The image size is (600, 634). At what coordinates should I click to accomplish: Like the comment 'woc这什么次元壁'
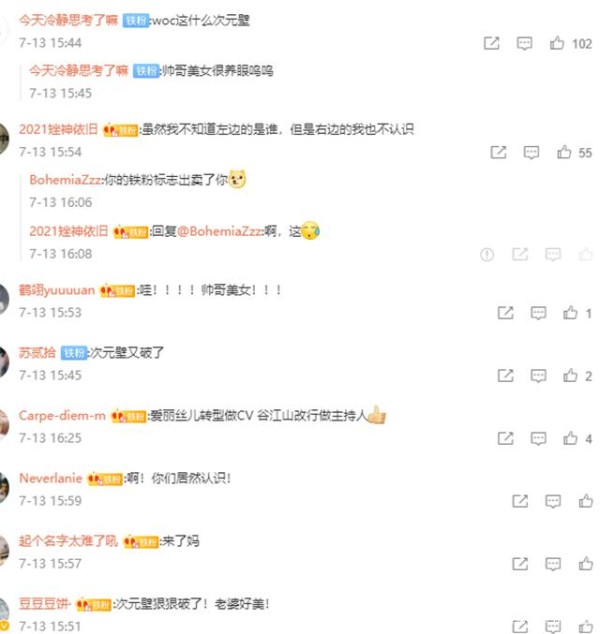click(x=560, y=43)
